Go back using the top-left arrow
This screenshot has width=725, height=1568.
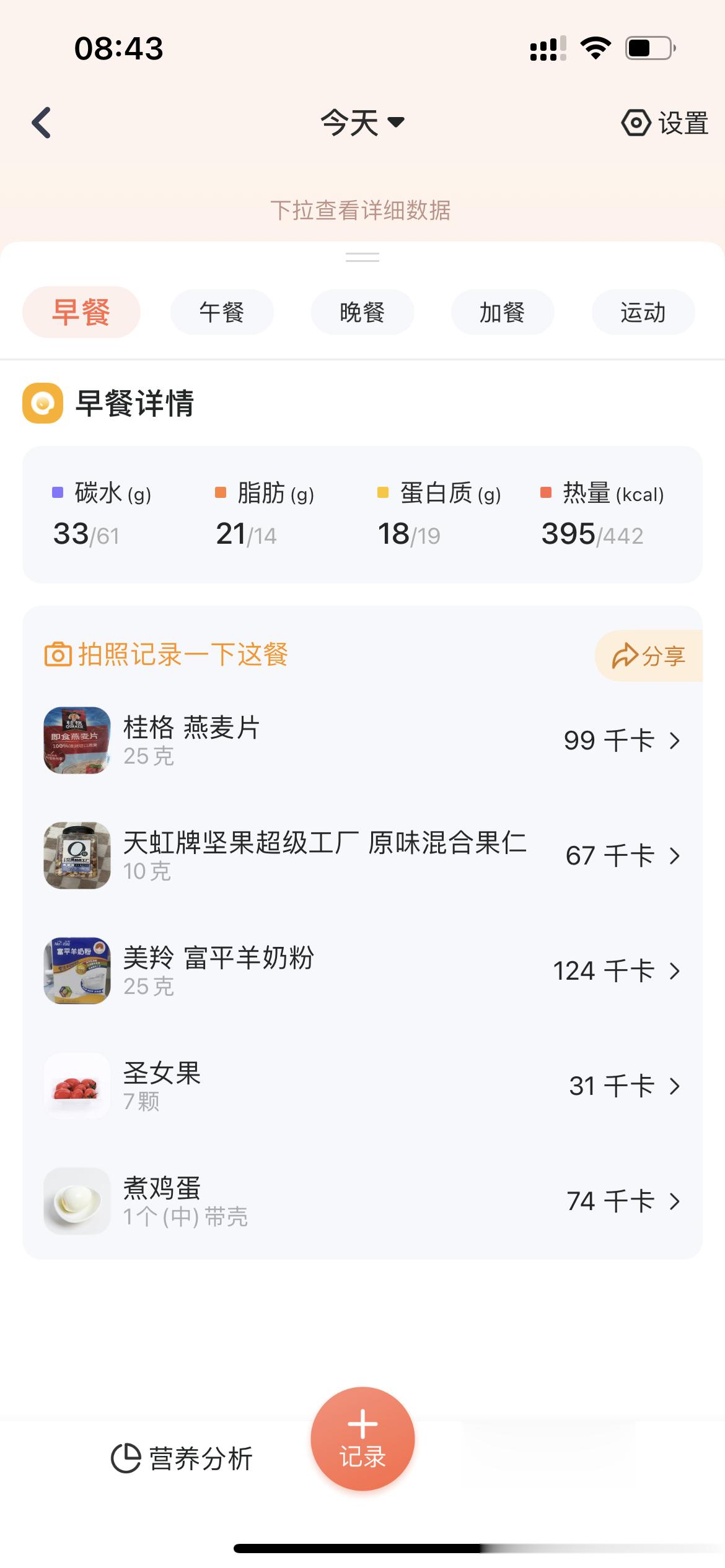click(42, 122)
